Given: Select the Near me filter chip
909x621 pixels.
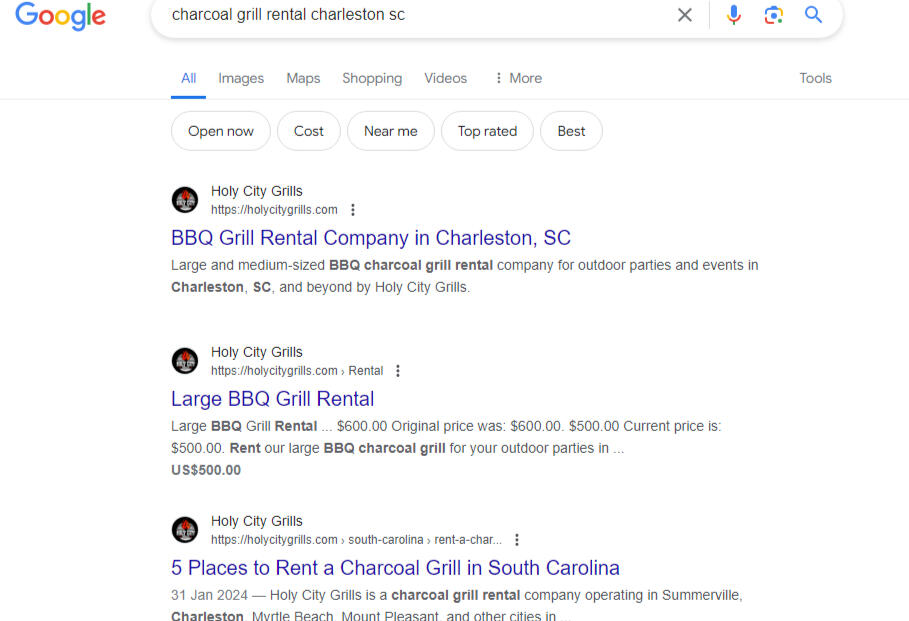Looking at the screenshot, I should (391, 131).
